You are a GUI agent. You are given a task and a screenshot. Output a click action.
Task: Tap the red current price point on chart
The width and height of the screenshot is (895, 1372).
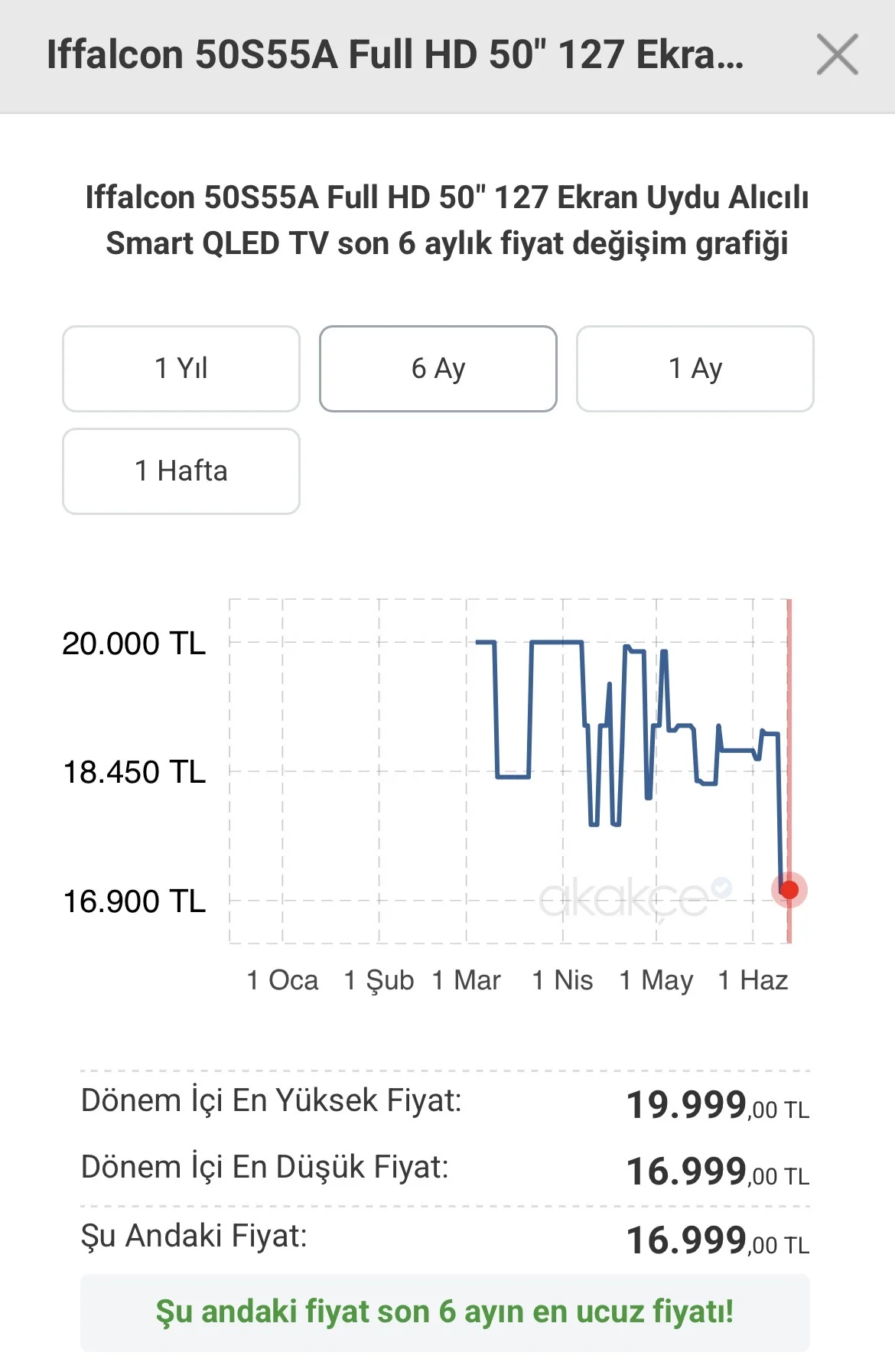click(x=789, y=890)
